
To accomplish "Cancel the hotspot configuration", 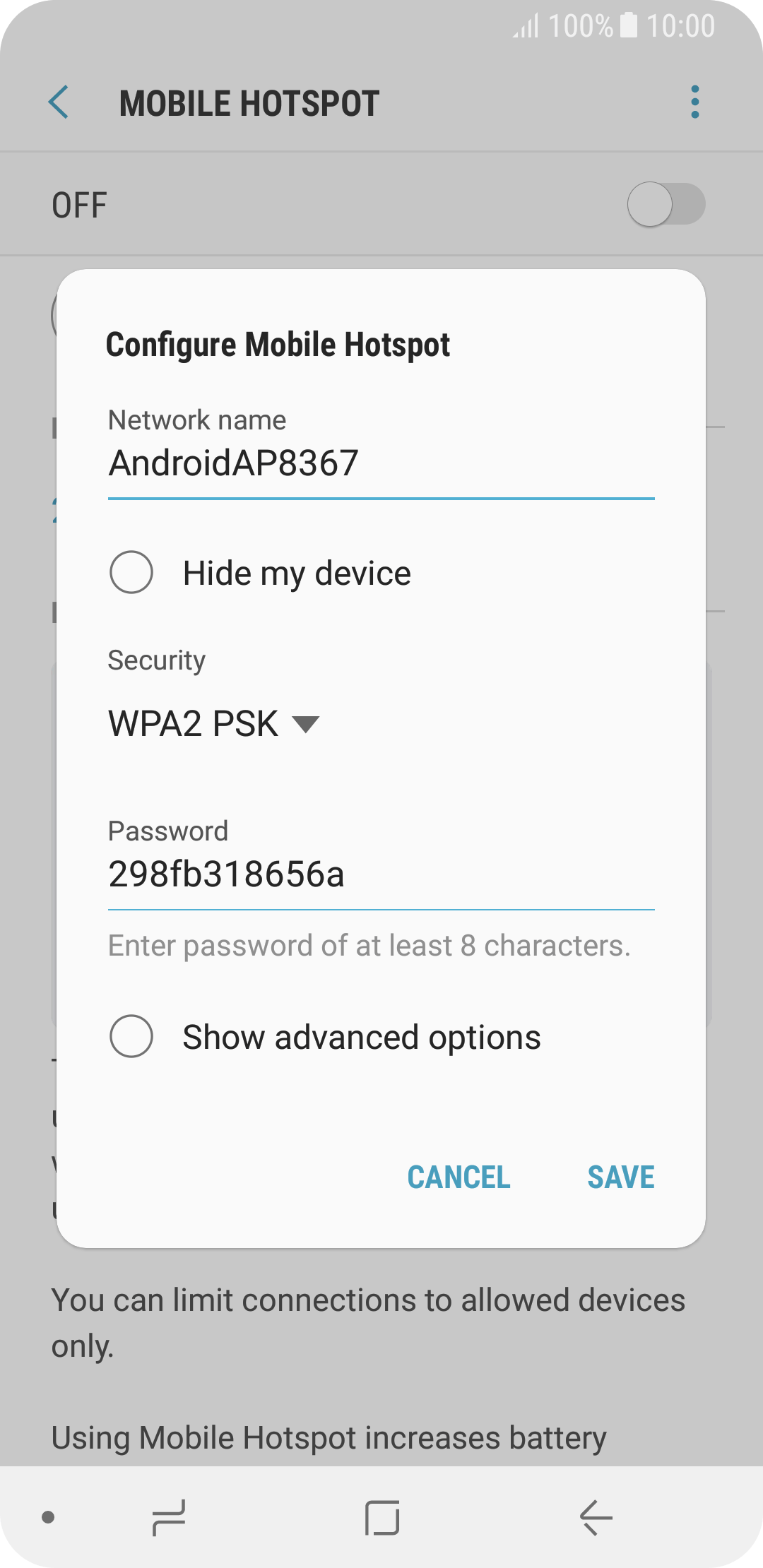I will tap(459, 1177).
